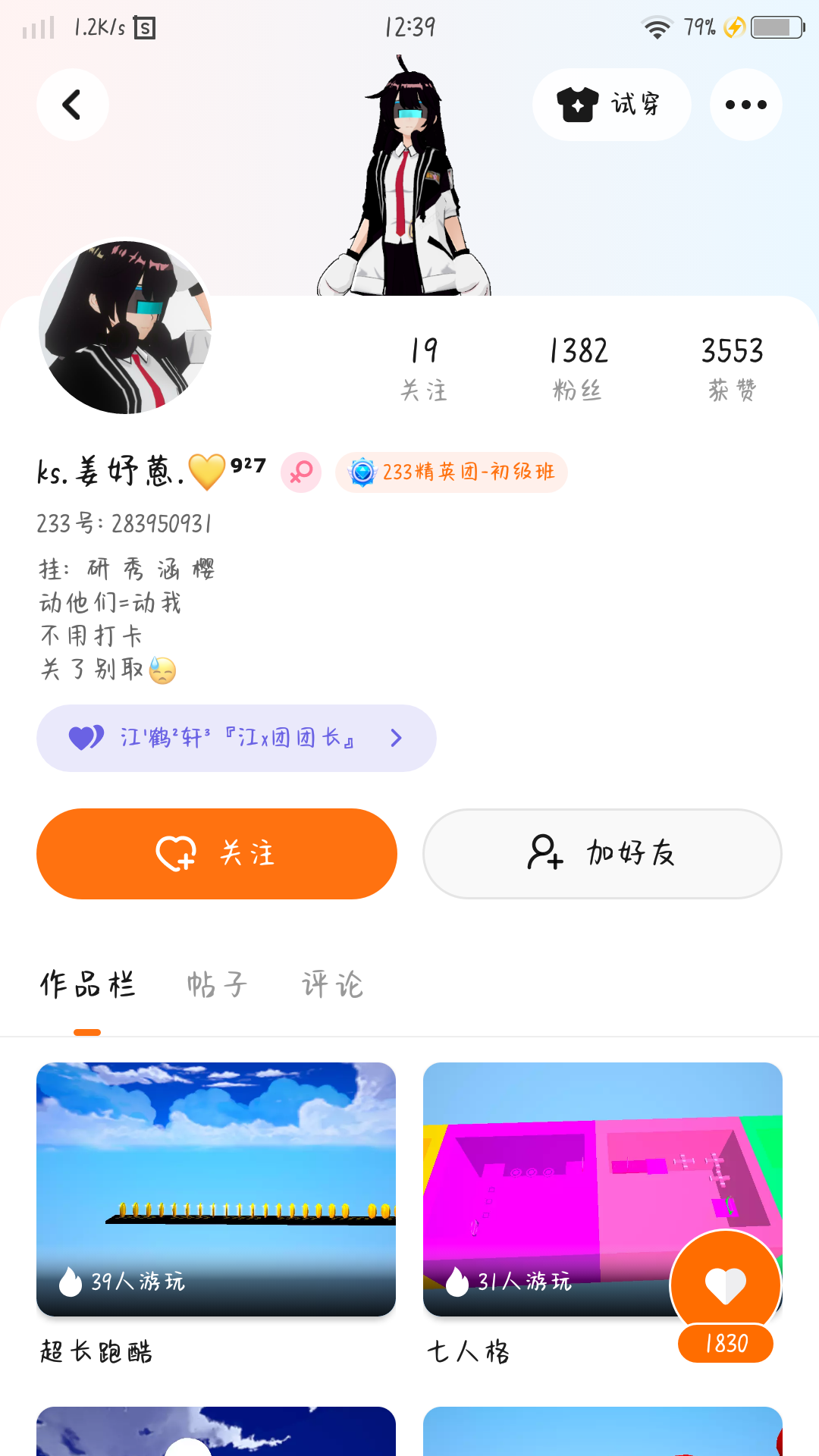Open the 江x团团长 group link
Viewport: 819px width, 1456px height.
click(x=236, y=738)
